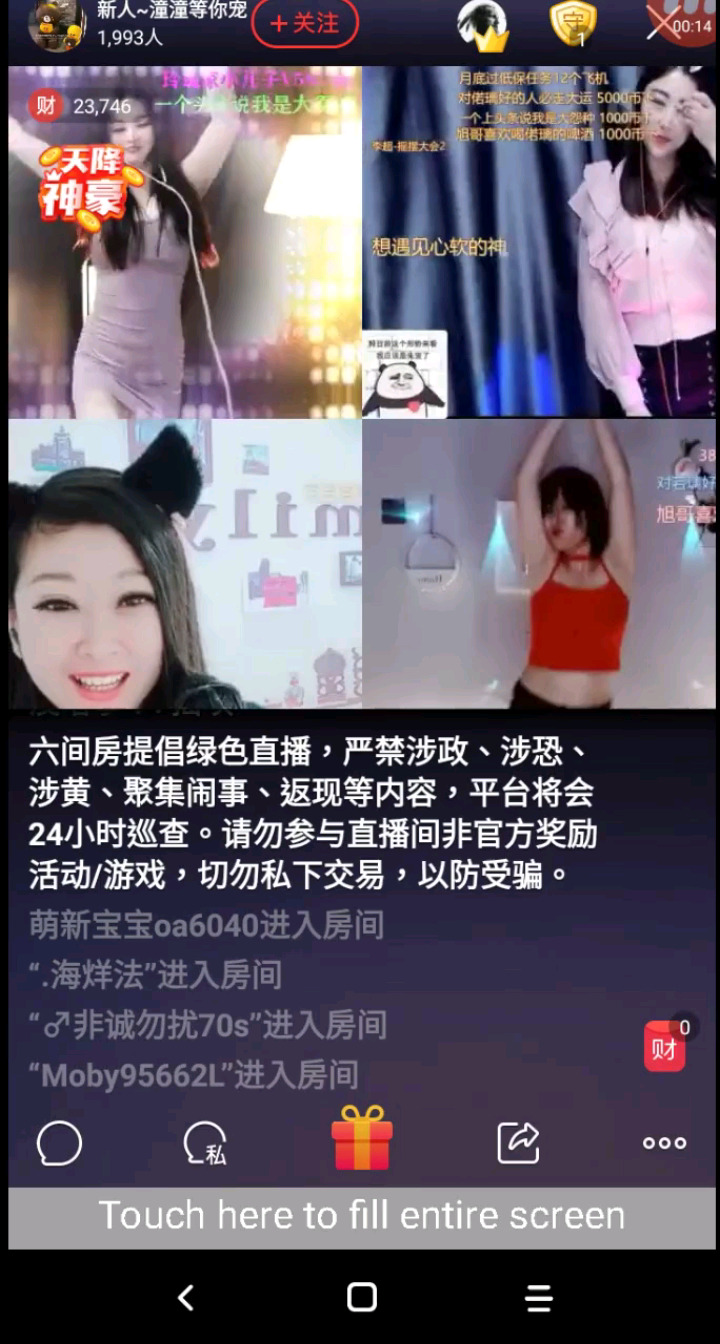720x1344 pixels.
Task: Send a gift with the gift box
Action: pos(362,1139)
